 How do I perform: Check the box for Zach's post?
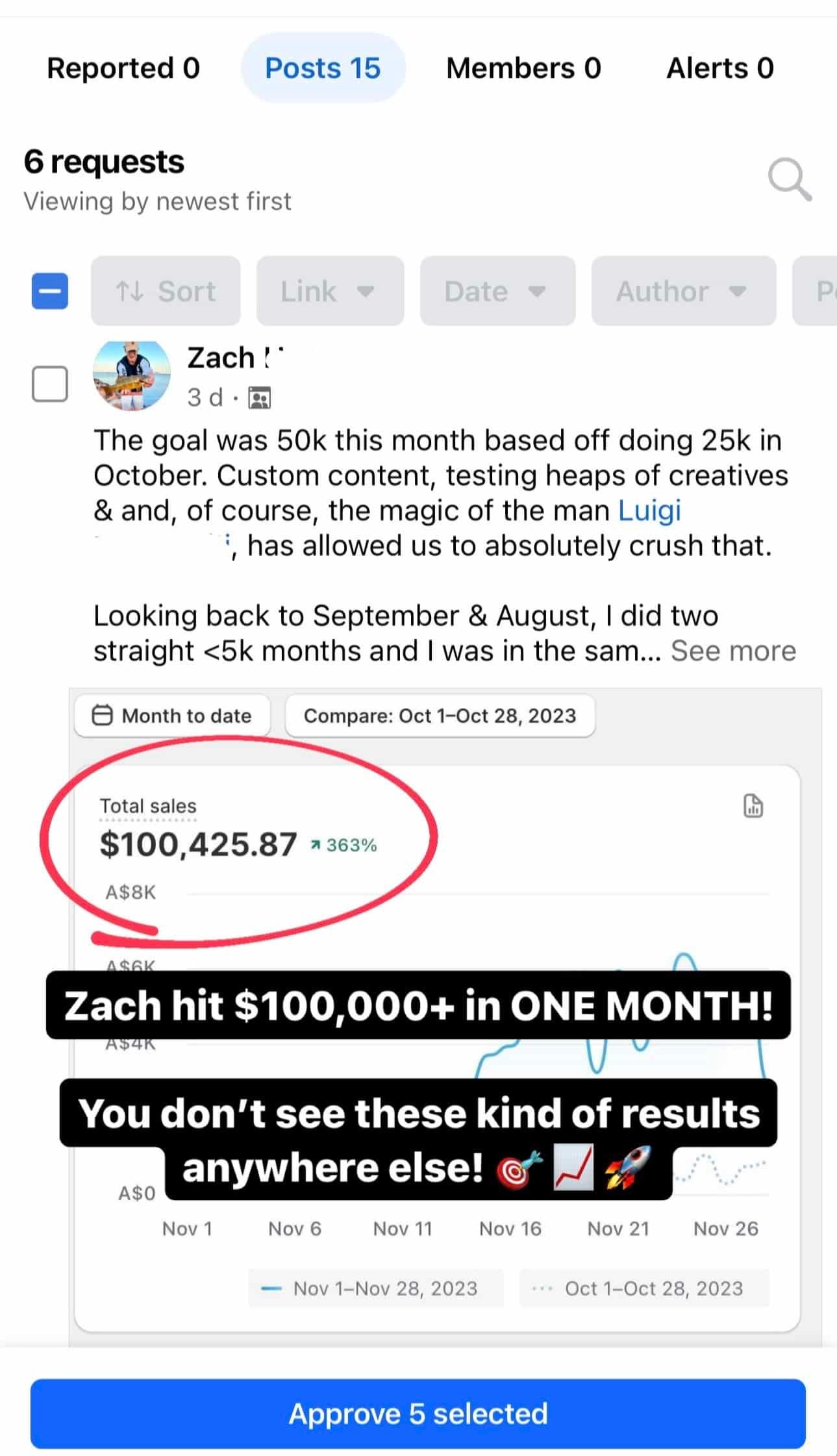50,384
